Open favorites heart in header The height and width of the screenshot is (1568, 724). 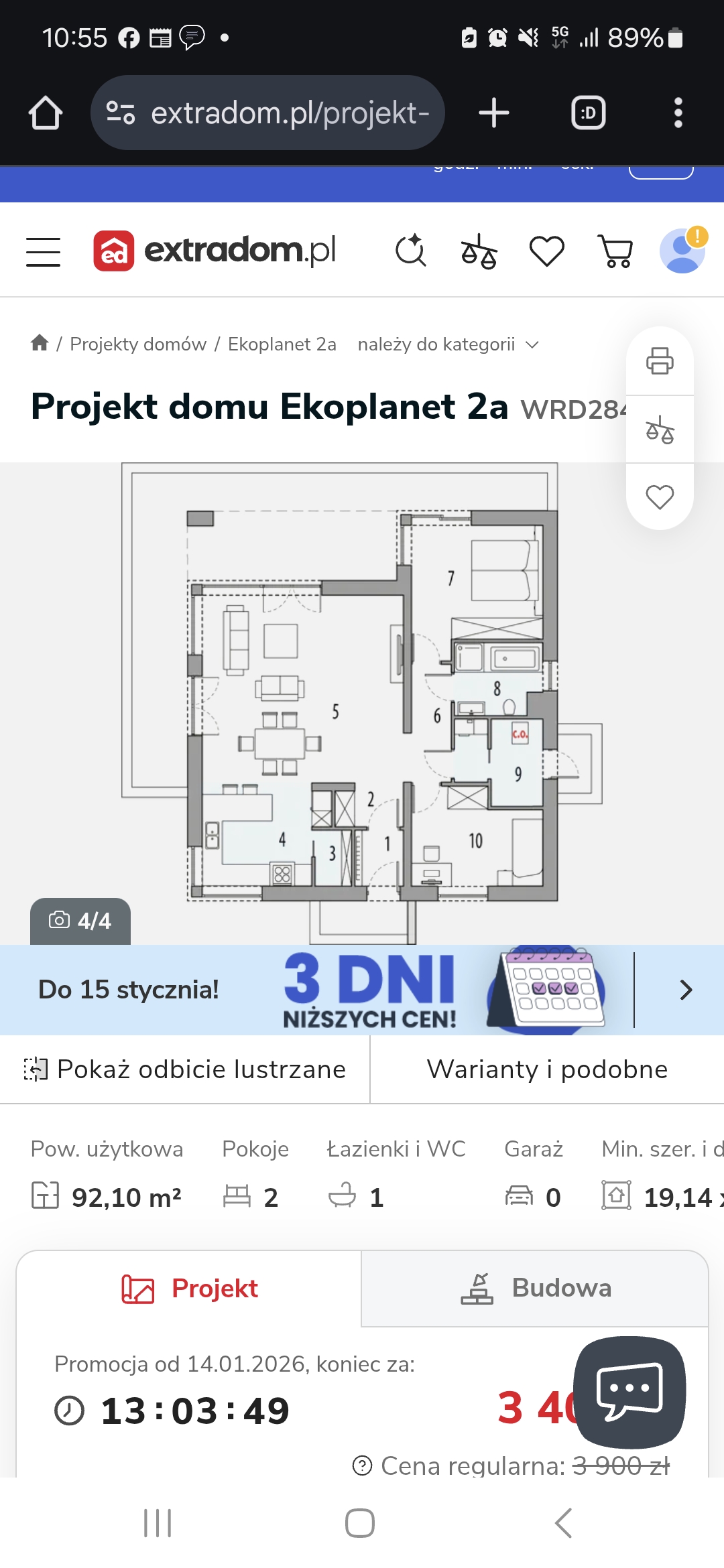pyautogui.click(x=547, y=251)
